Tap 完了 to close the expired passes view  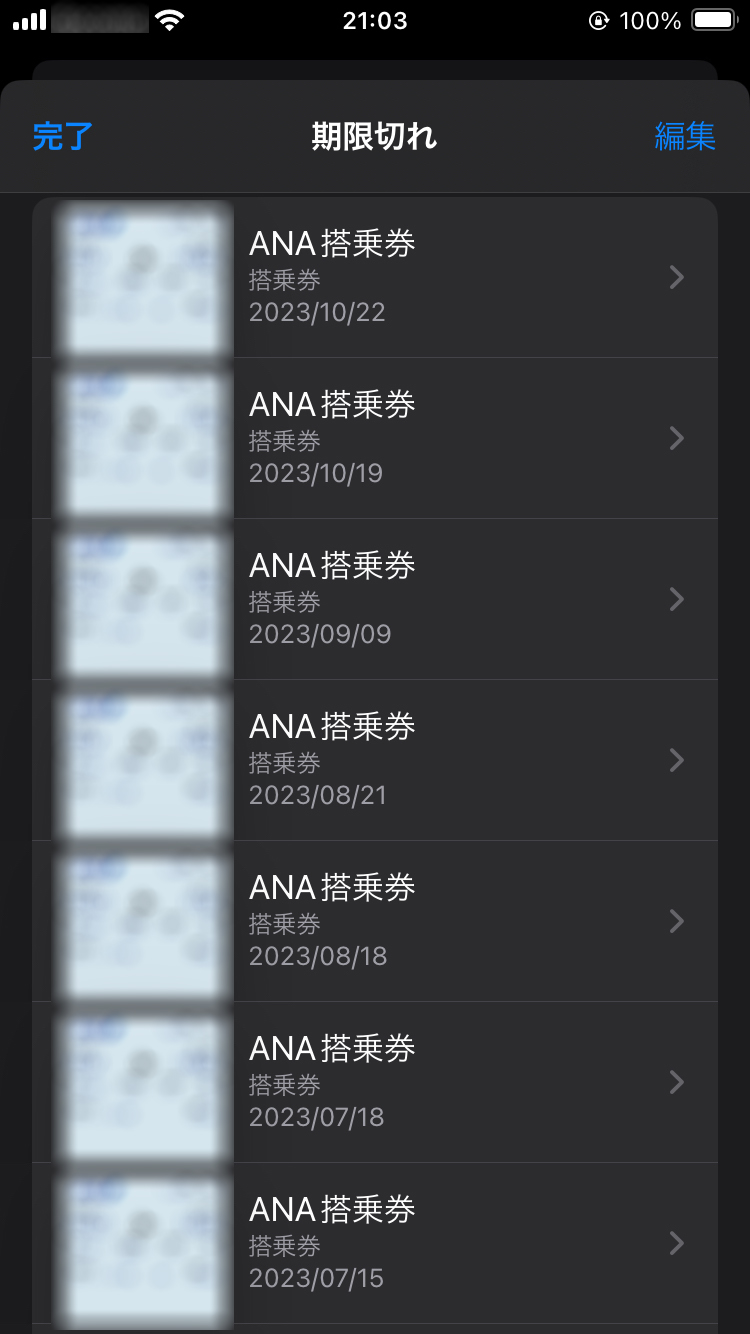point(62,136)
